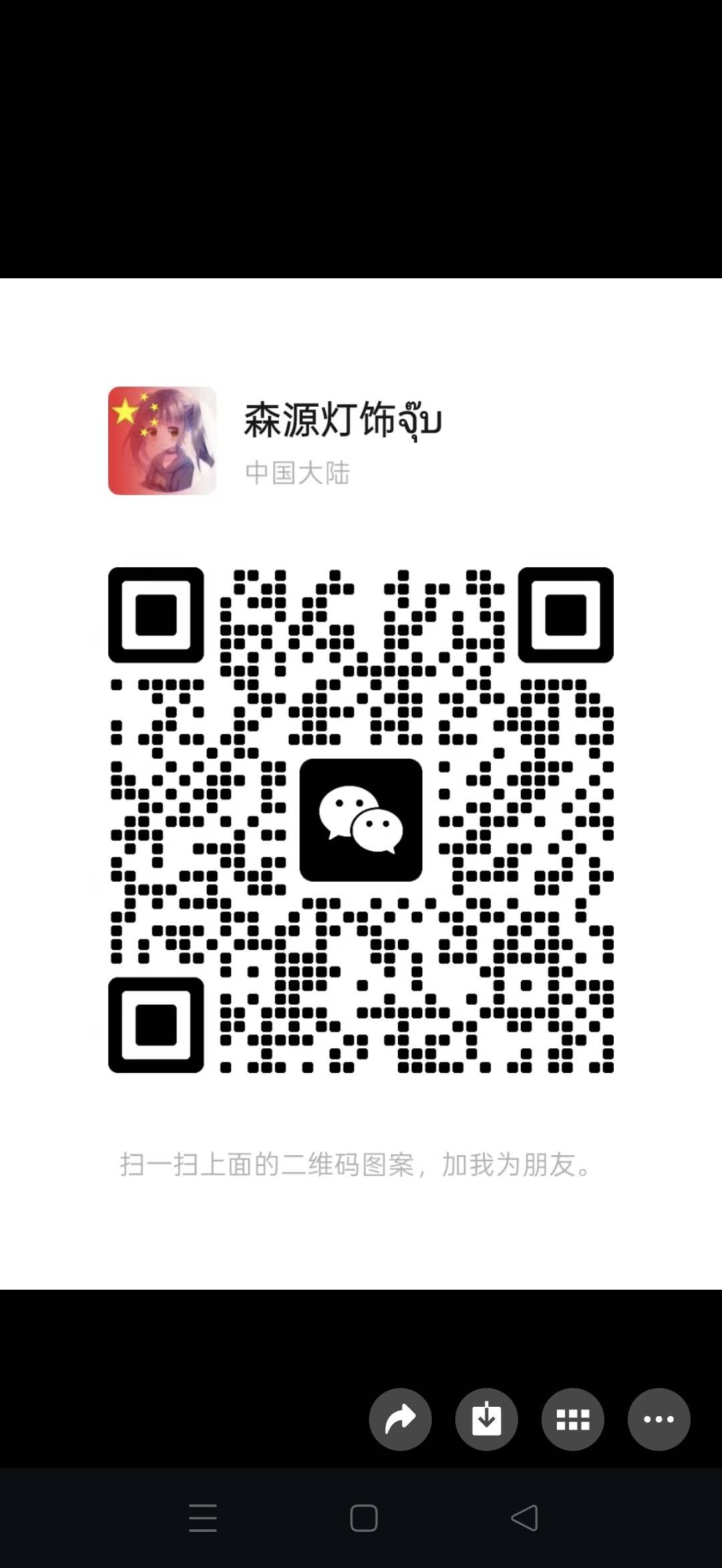
Task: Go back with the system back button
Action: click(525, 1518)
